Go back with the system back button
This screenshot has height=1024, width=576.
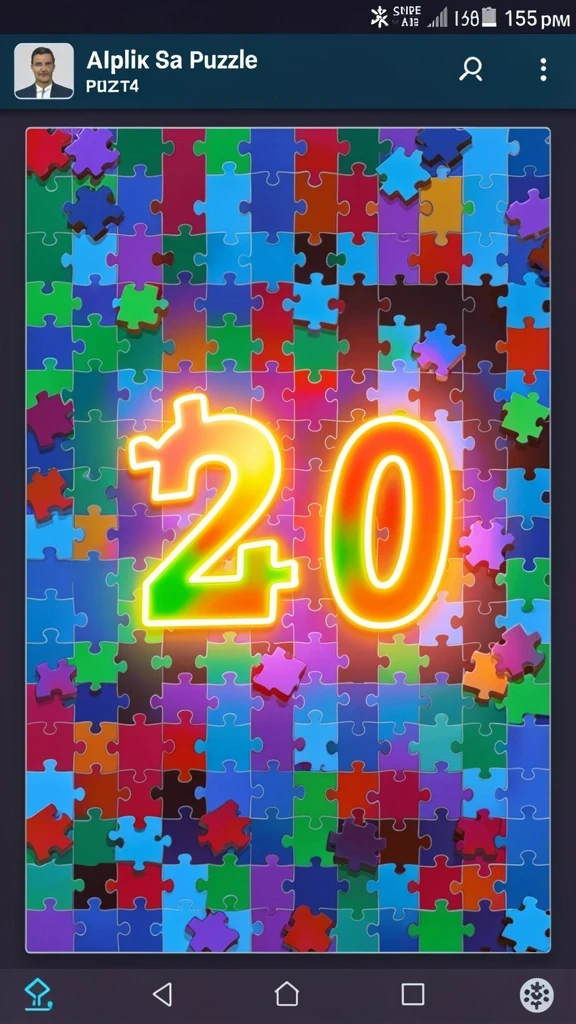pos(162,995)
